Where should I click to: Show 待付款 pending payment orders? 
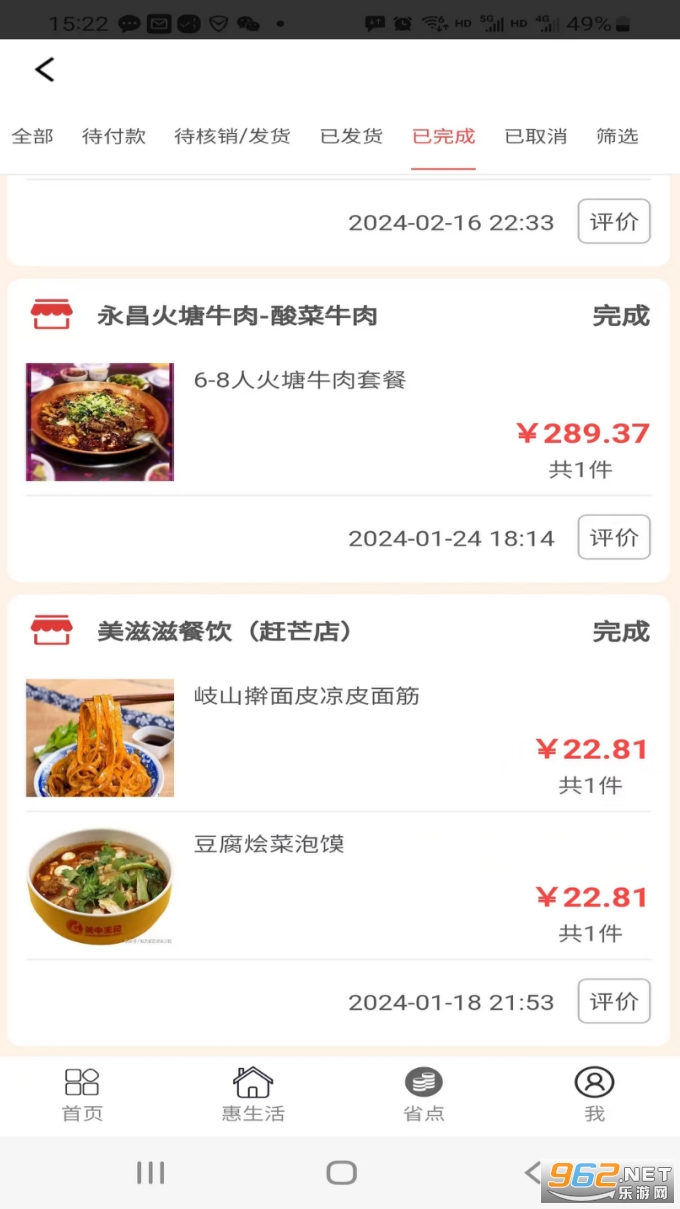click(114, 136)
